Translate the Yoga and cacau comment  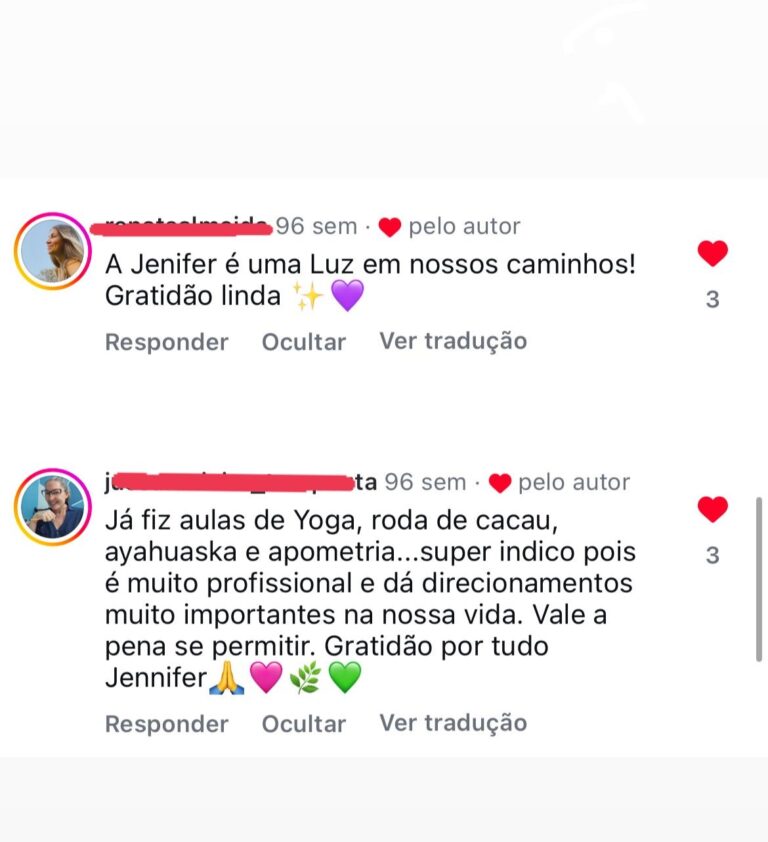452,723
